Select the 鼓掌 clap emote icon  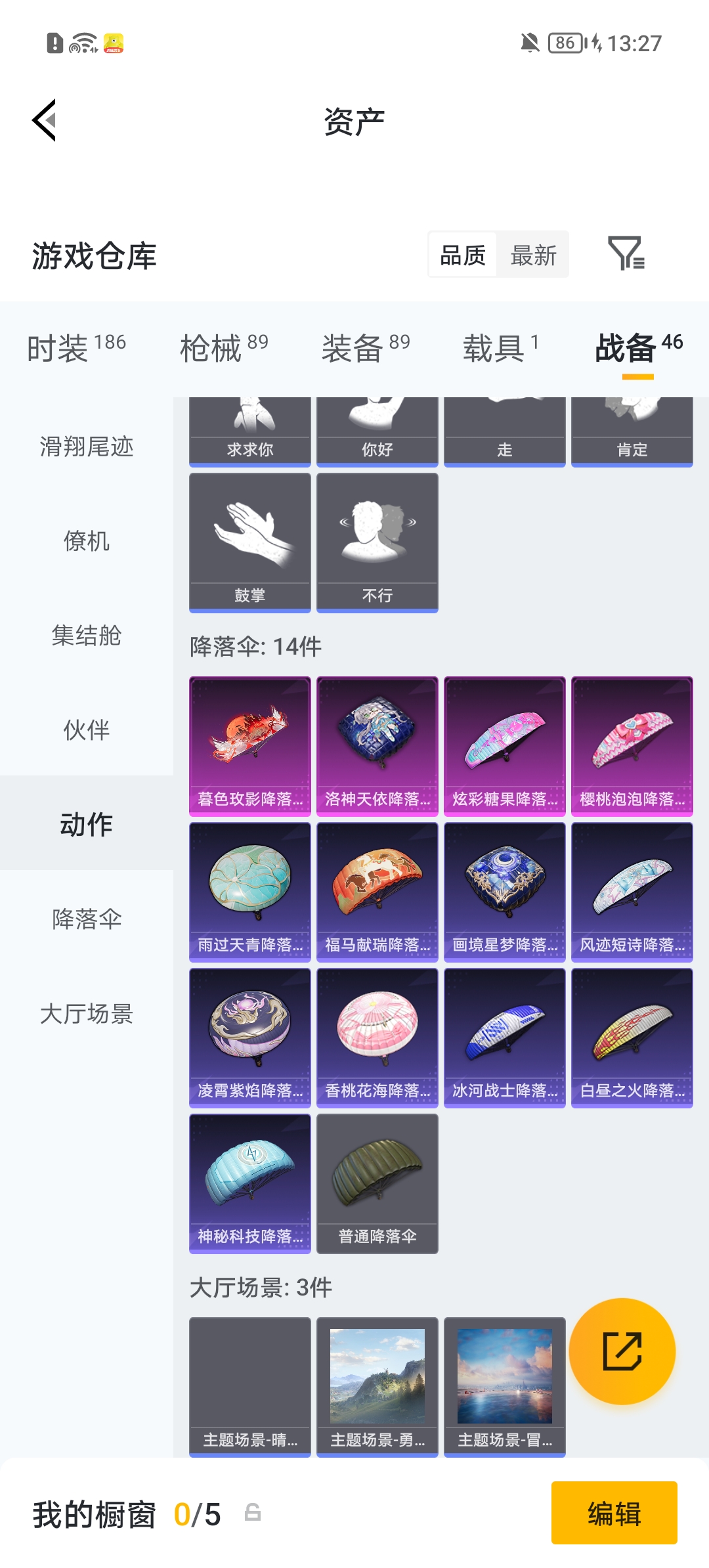(x=249, y=538)
